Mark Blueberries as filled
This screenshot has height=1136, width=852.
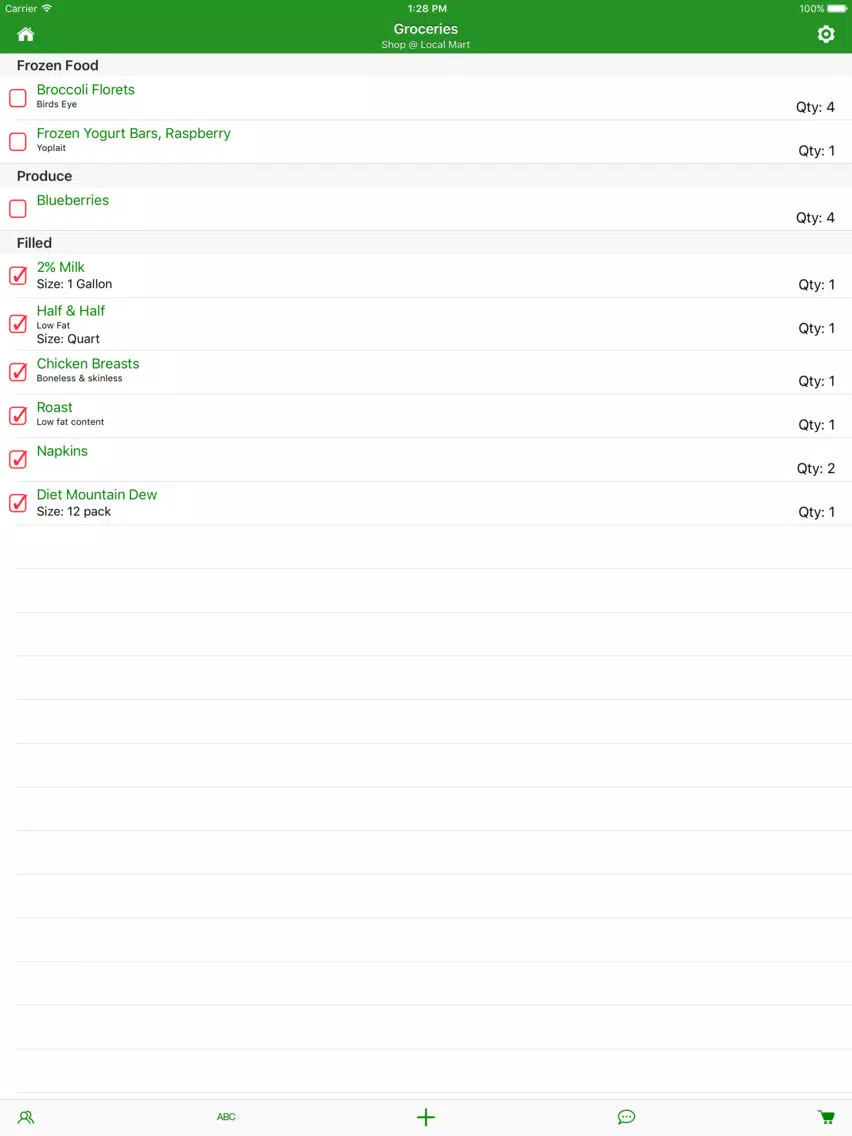[18, 208]
